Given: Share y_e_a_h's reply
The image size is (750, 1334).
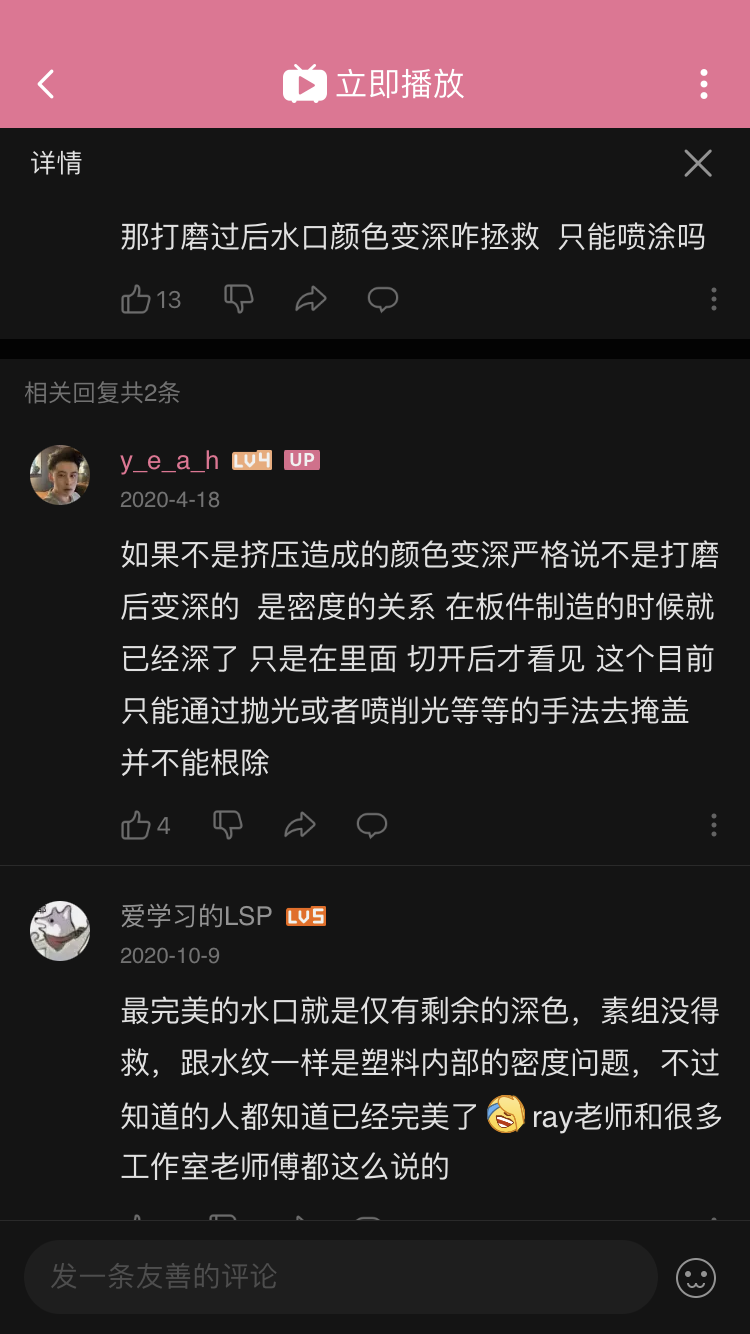Looking at the screenshot, I should (300, 825).
